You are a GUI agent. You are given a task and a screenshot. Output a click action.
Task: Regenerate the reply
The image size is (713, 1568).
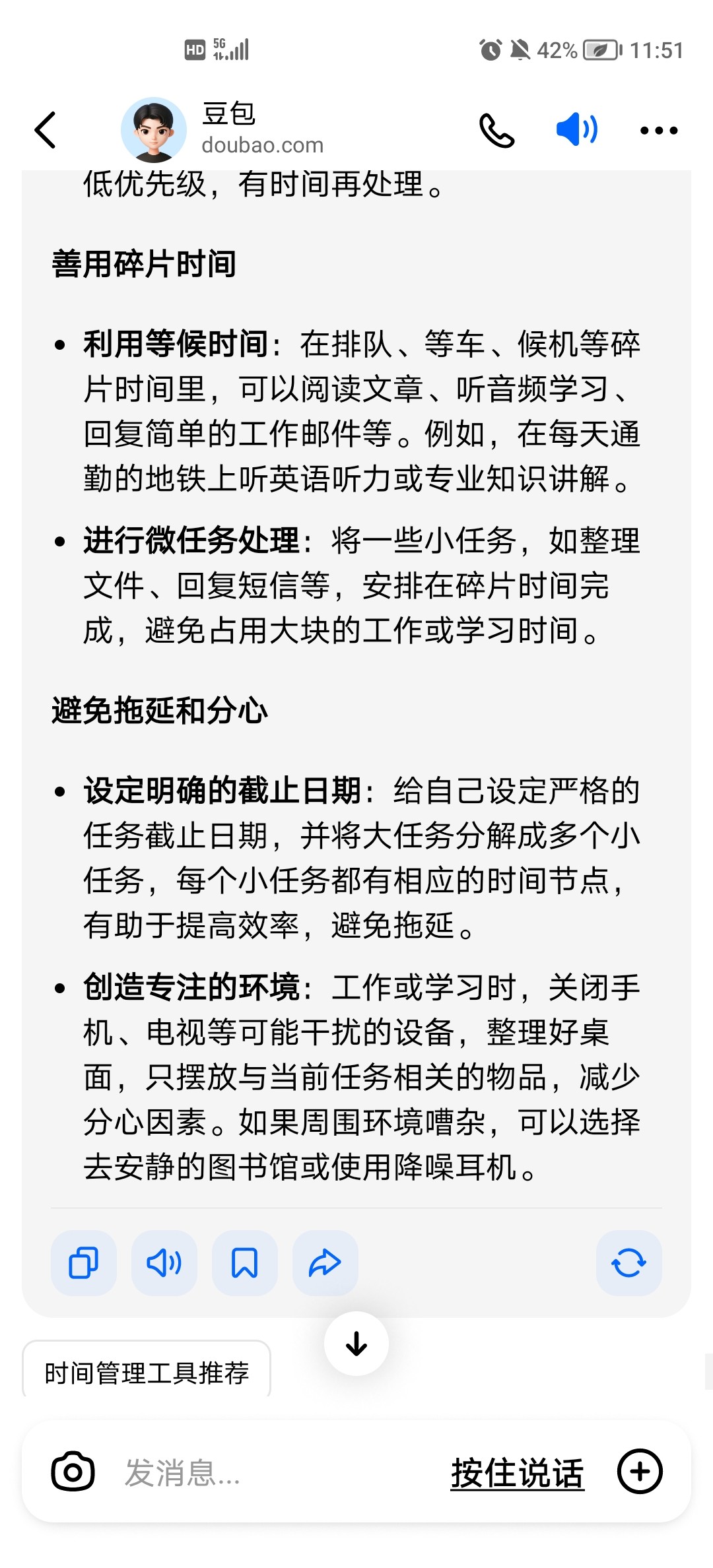[629, 1263]
